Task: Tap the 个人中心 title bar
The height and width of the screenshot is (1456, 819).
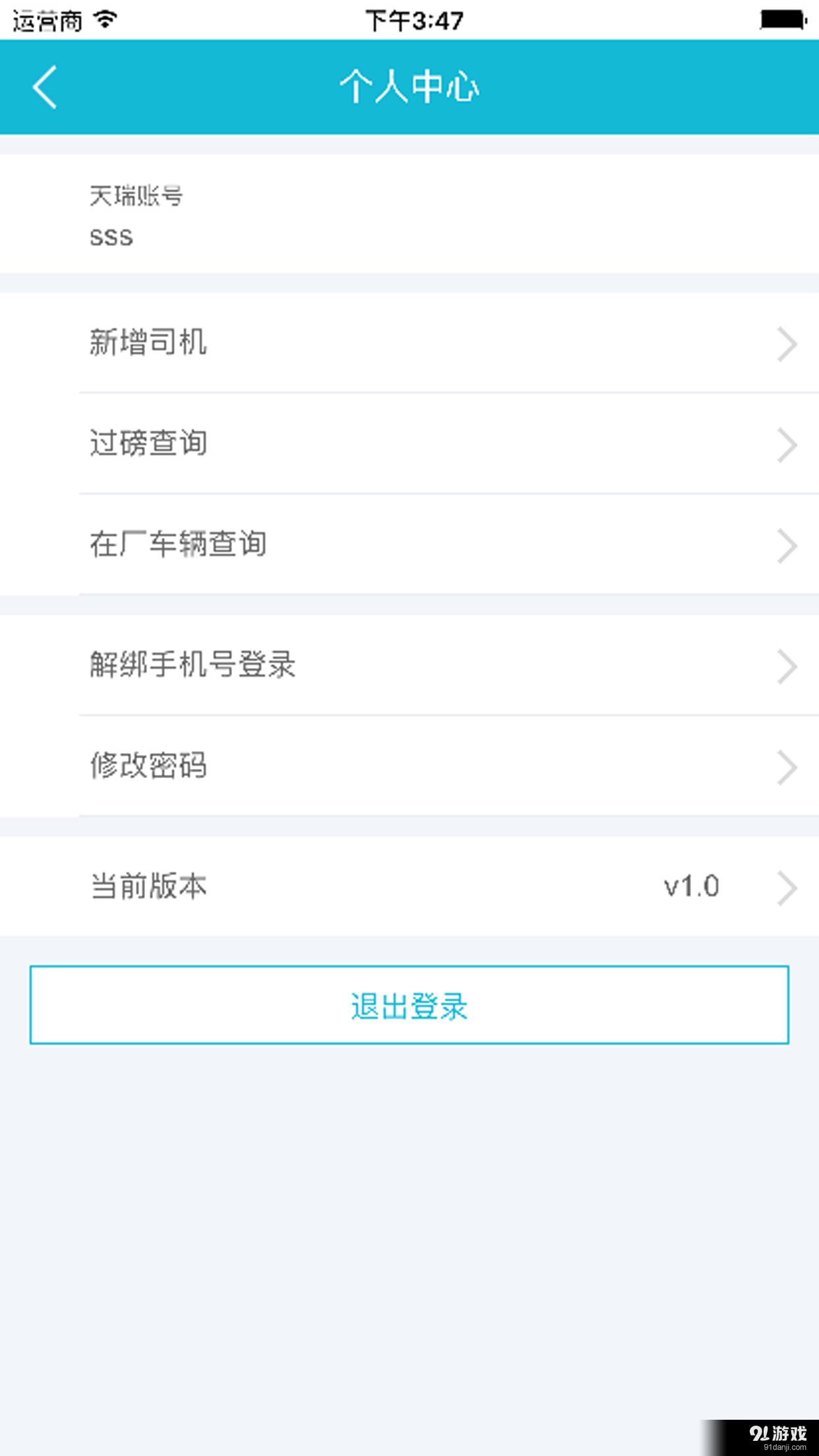Action: pyautogui.click(x=409, y=88)
